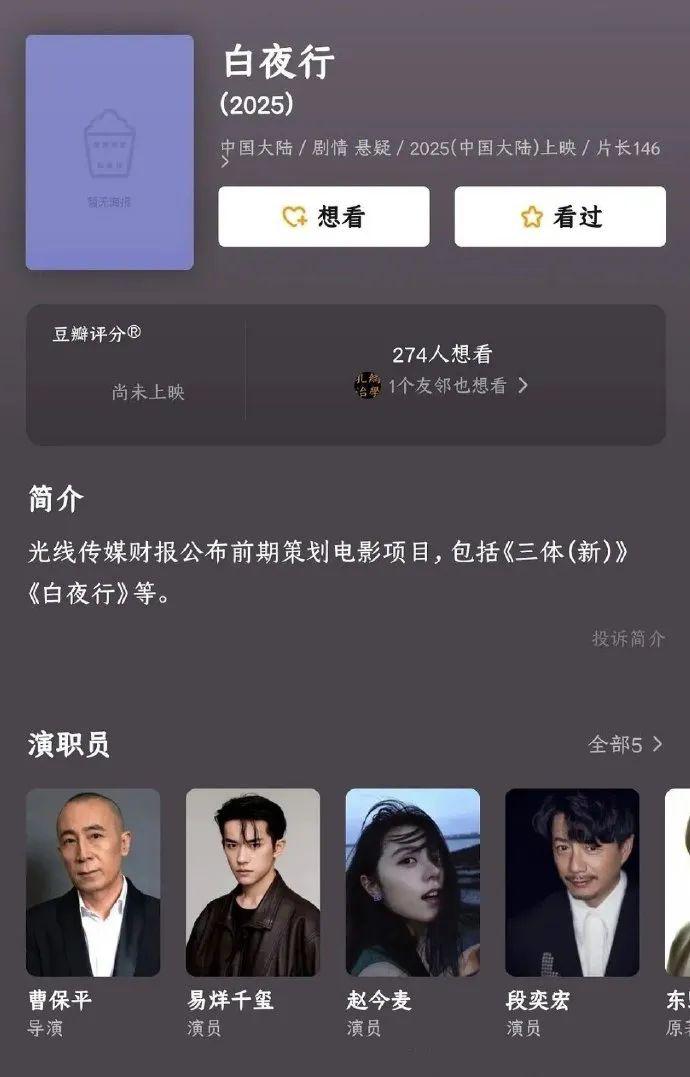Mark 白夜行 as 看过
The height and width of the screenshot is (1077, 690).
[560, 216]
